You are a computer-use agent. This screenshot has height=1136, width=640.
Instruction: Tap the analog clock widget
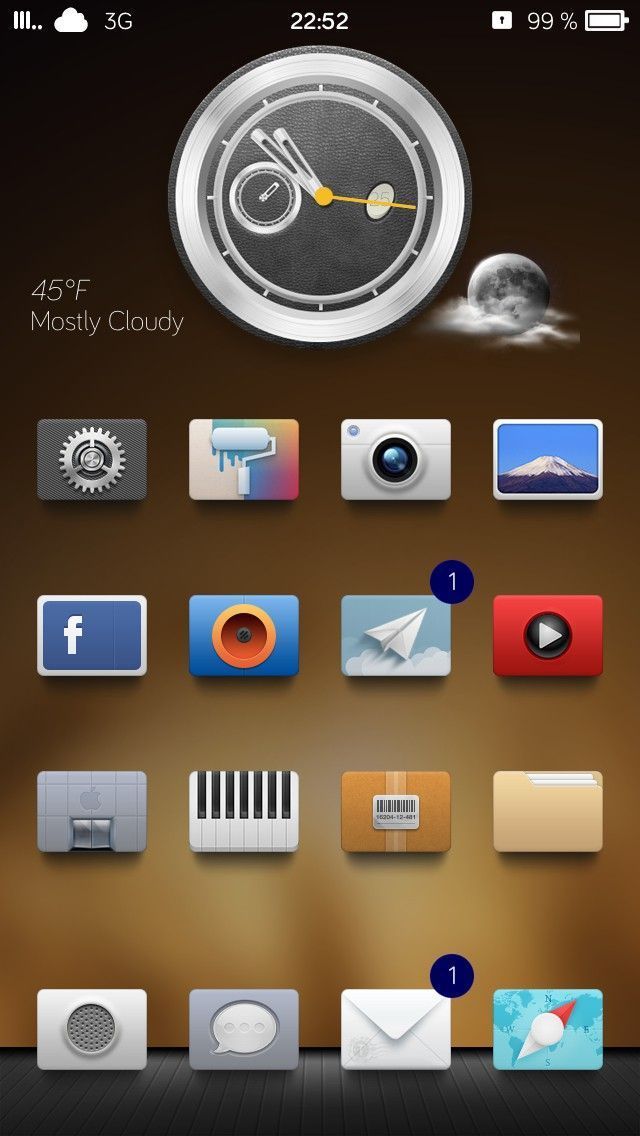point(321,197)
